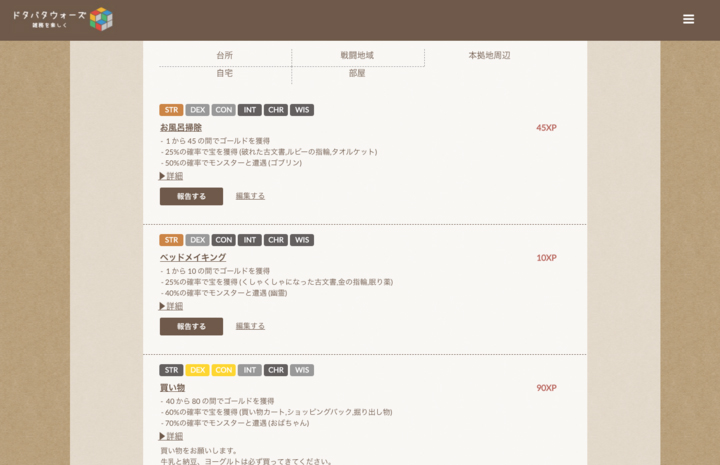Viewport: 720px width, 465px height.
Task: Open the 買い物 task title
Action: tap(172, 387)
